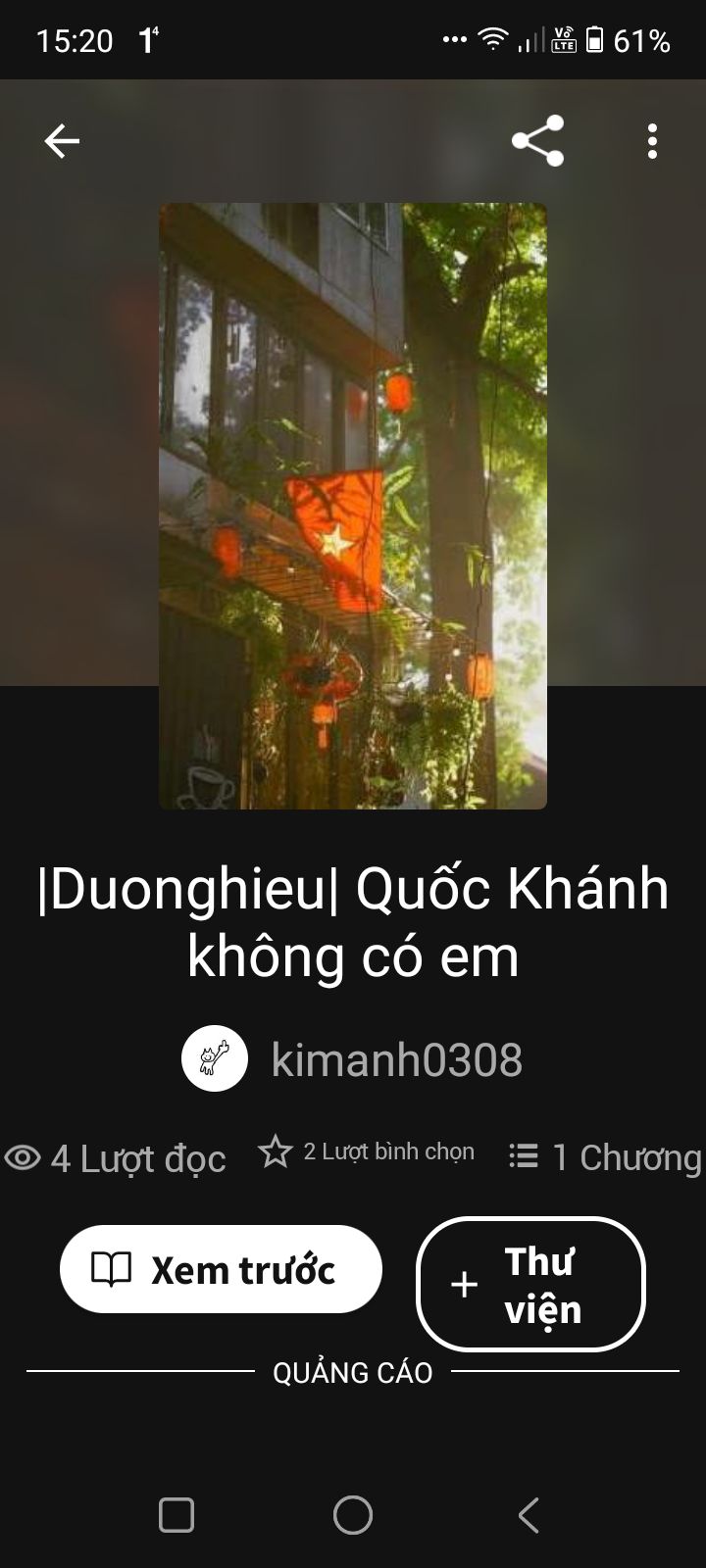Image resolution: width=706 pixels, height=1568 pixels.
Task: Share this story
Action: click(x=537, y=141)
